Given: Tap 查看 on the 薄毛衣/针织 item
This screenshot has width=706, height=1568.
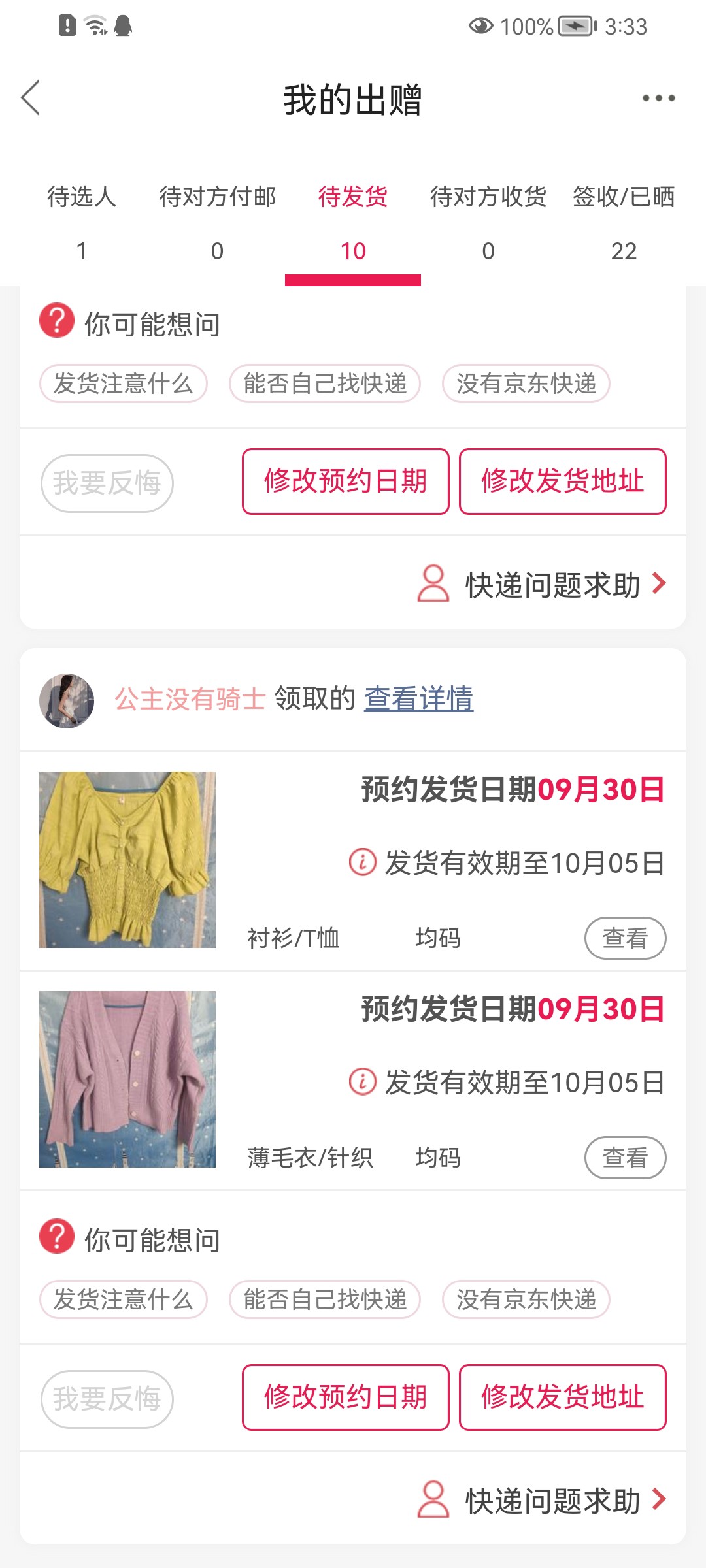Looking at the screenshot, I should (625, 1158).
